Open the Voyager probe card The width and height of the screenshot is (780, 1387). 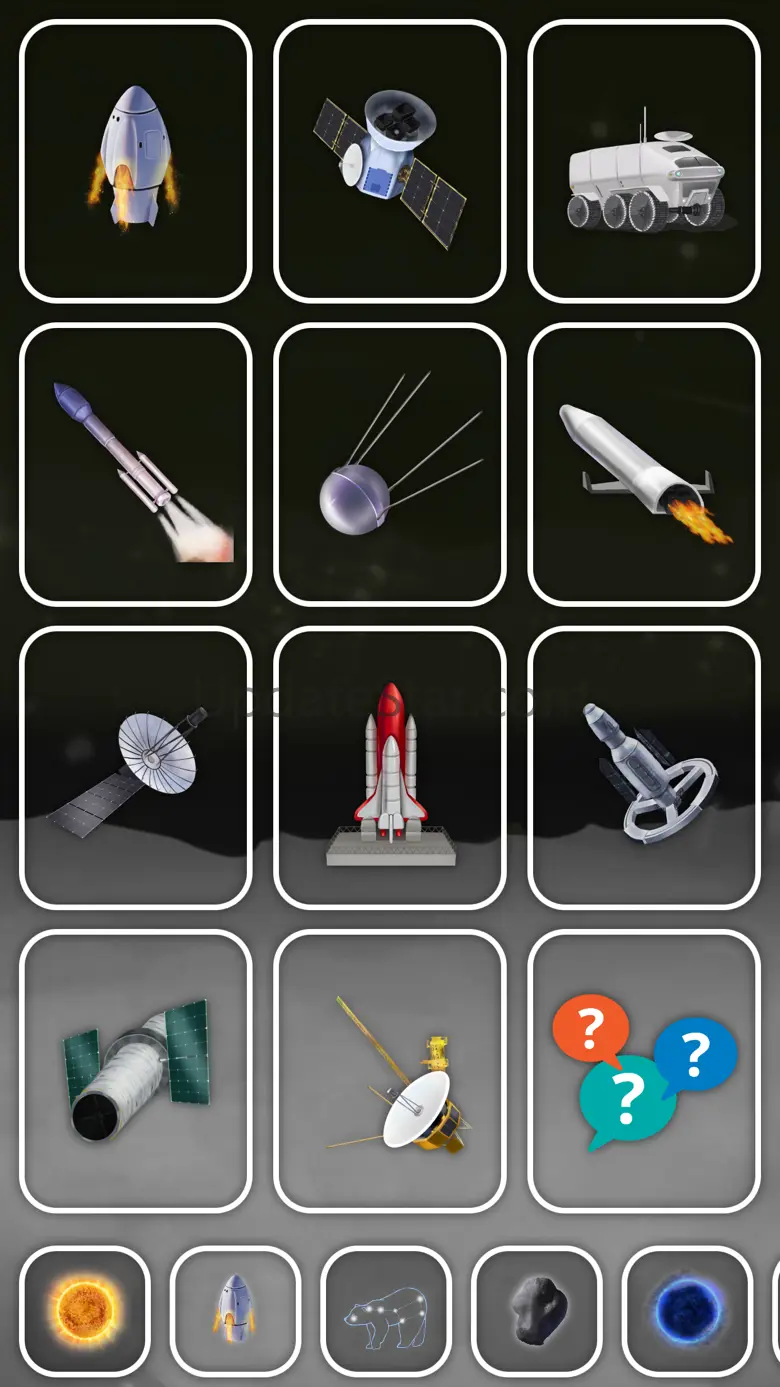(390, 1071)
